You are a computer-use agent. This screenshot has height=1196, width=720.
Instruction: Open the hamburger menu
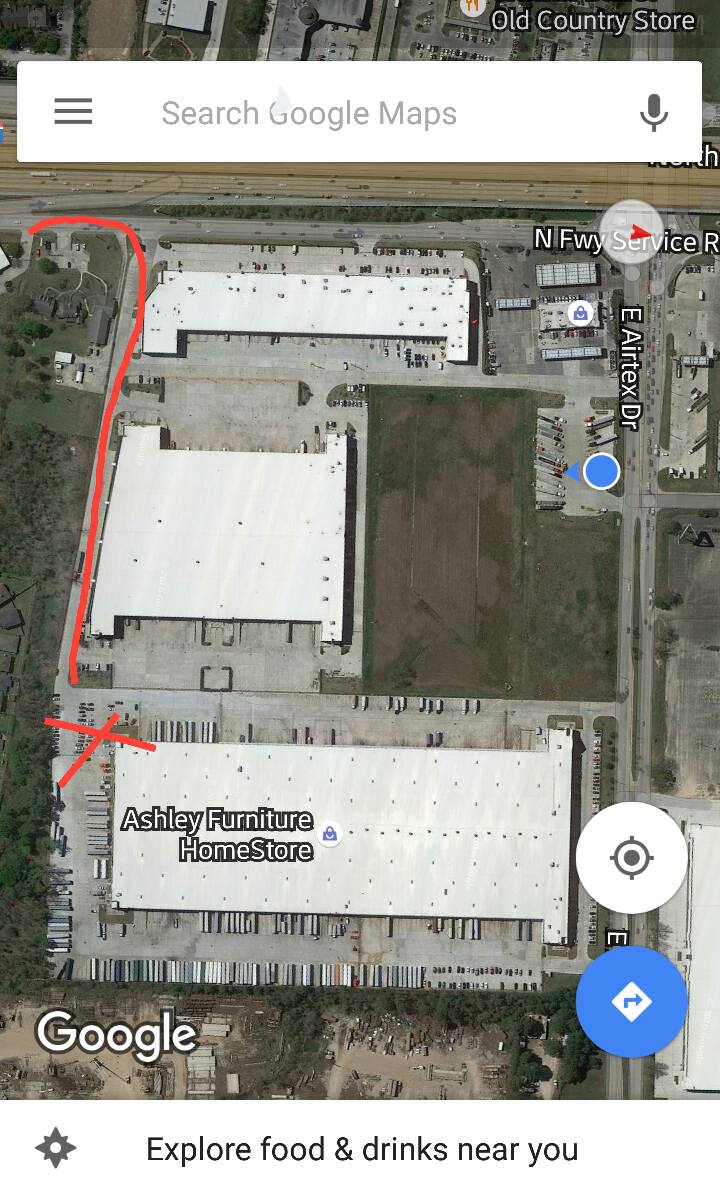(x=73, y=112)
